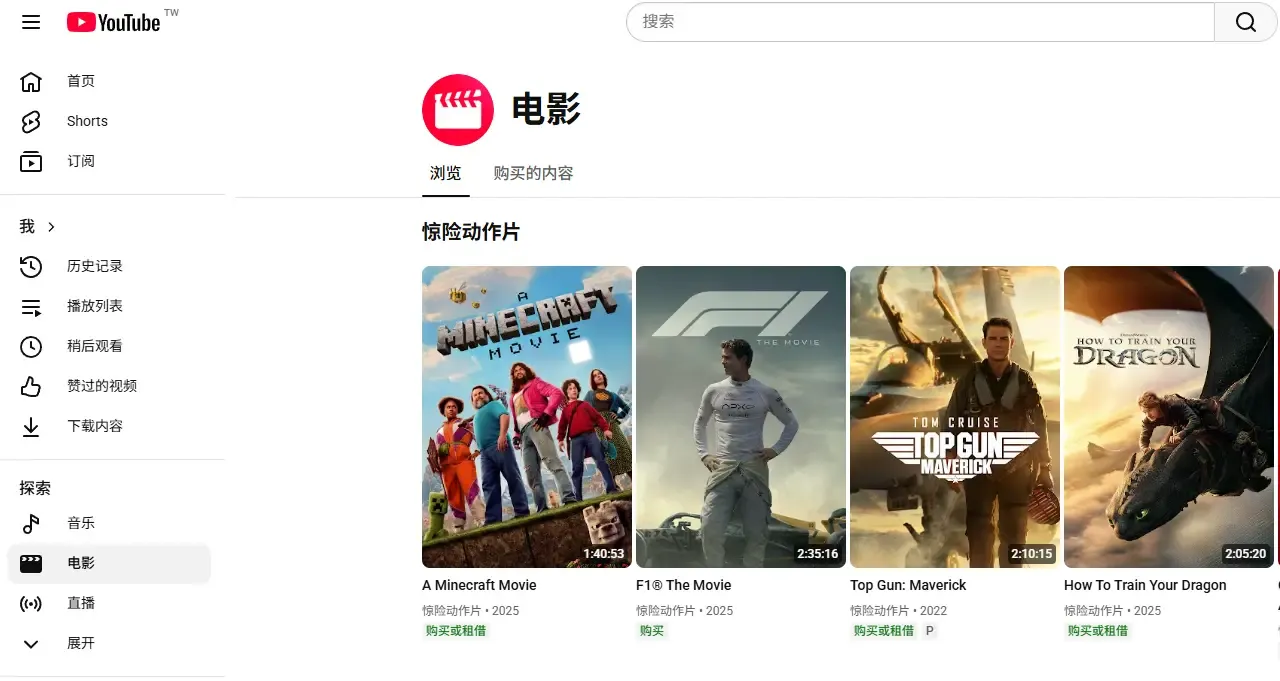1280x681 pixels.
Task: Open 历史记录 history
Action: tap(94, 266)
